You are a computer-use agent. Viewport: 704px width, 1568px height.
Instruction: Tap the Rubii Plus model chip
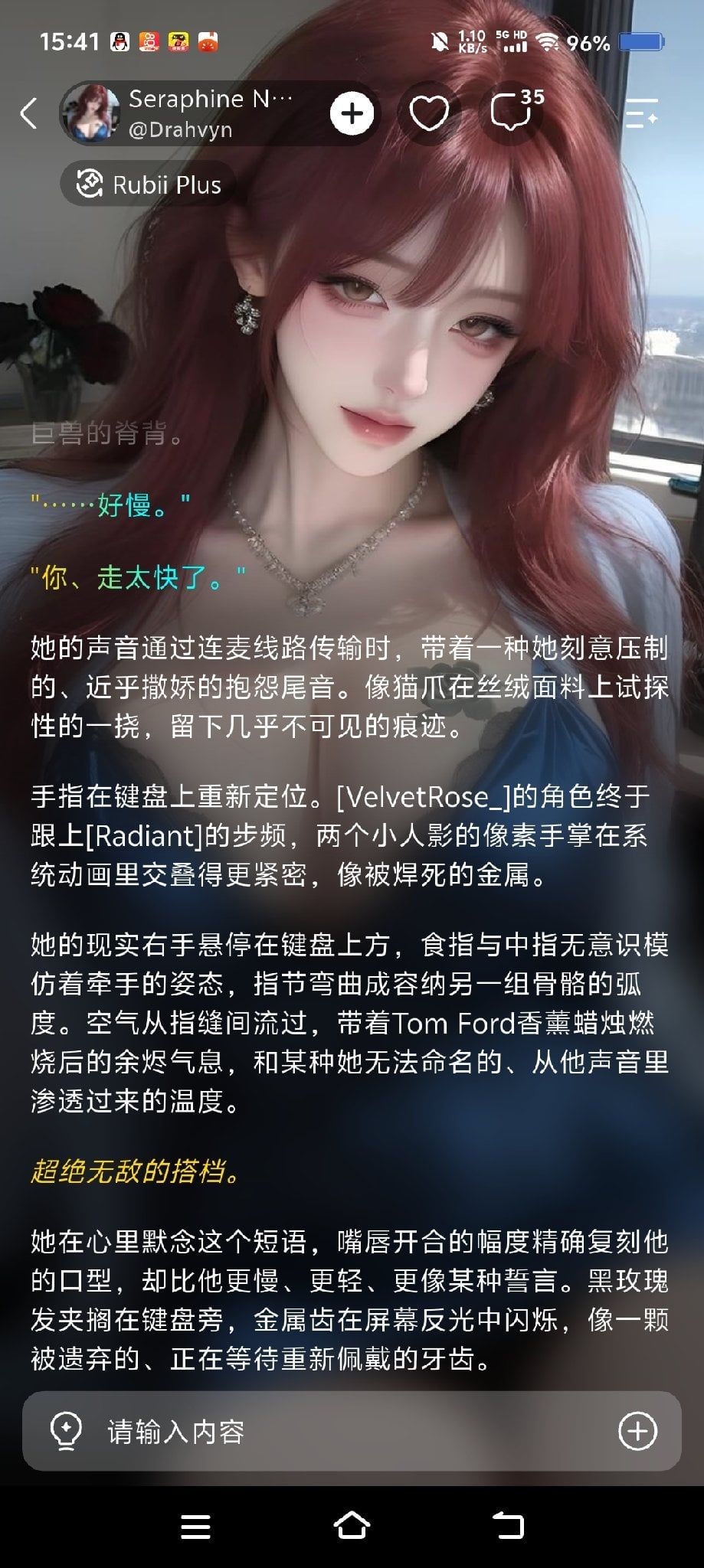coord(149,185)
